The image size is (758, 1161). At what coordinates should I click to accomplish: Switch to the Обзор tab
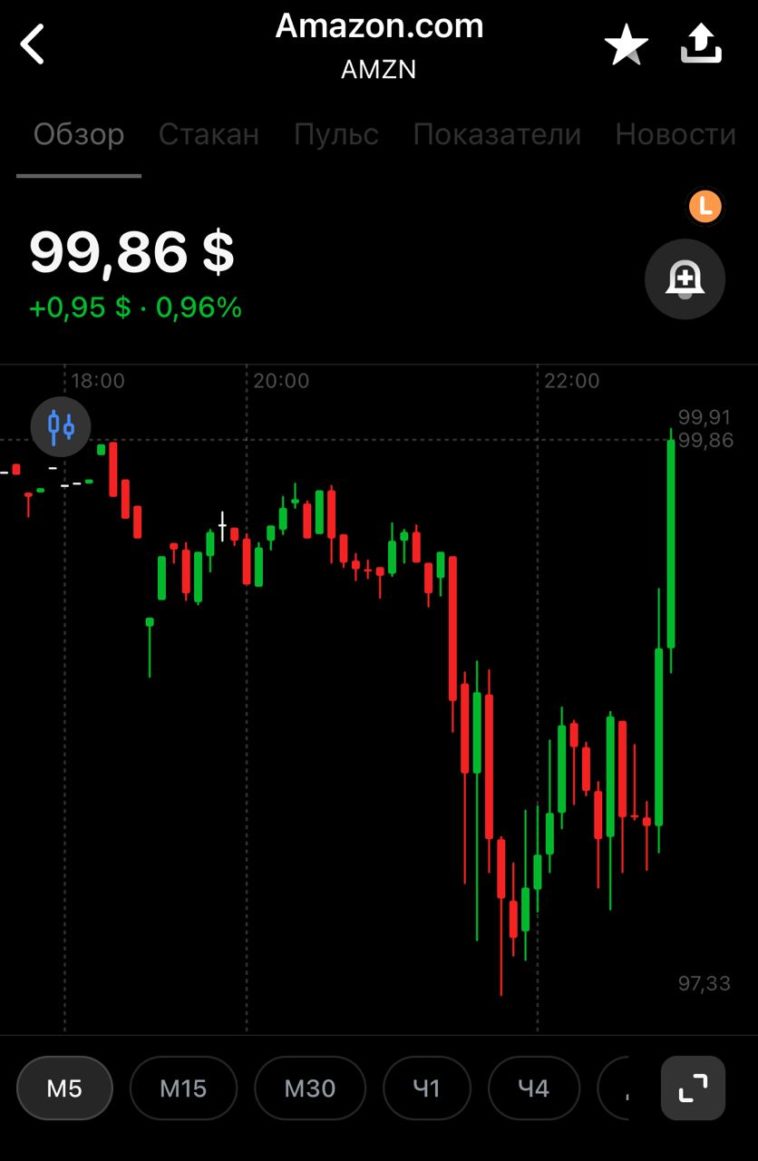coord(79,135)
